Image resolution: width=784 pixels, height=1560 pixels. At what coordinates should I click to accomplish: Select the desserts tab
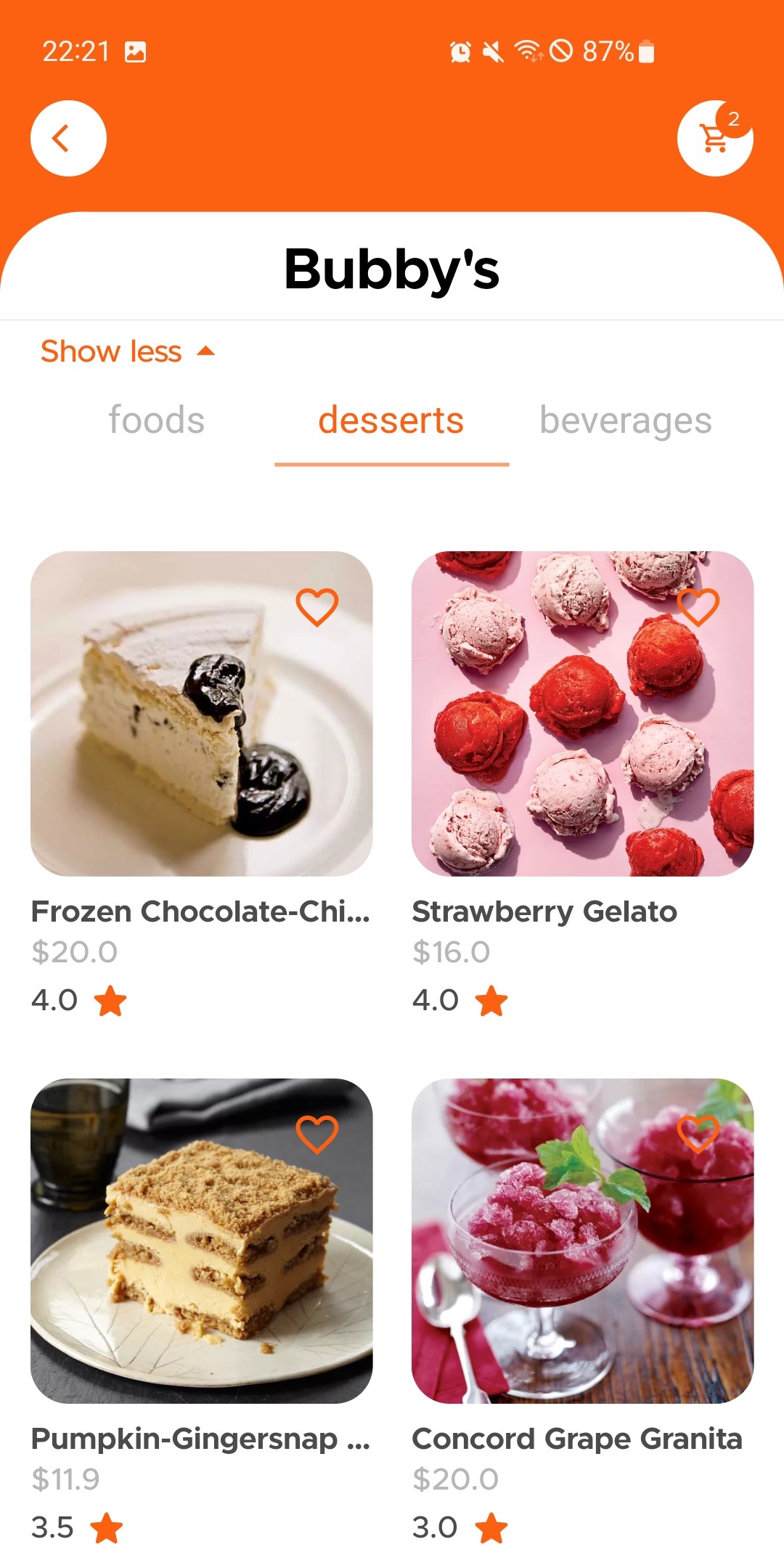[391, 421]
